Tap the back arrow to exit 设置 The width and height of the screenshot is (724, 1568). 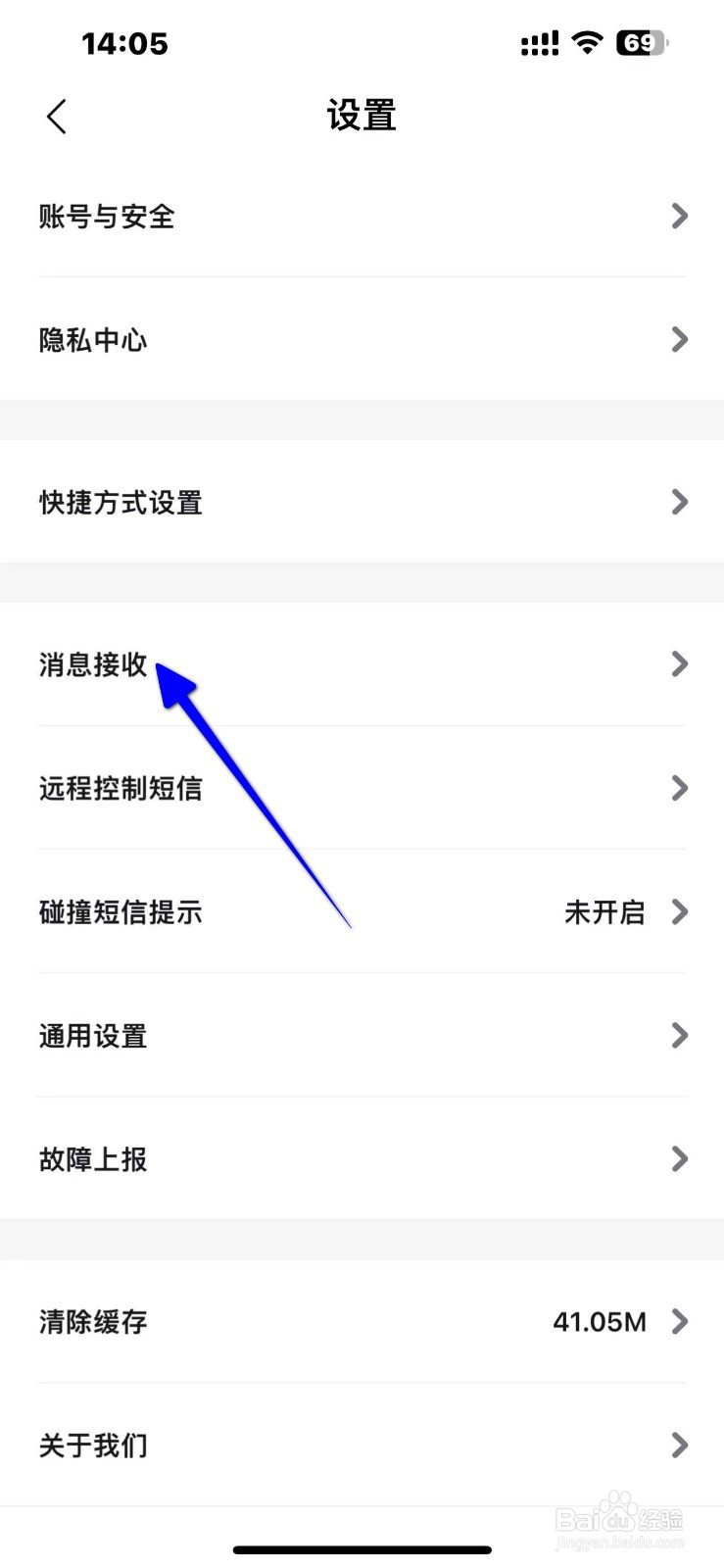point(56,116)
